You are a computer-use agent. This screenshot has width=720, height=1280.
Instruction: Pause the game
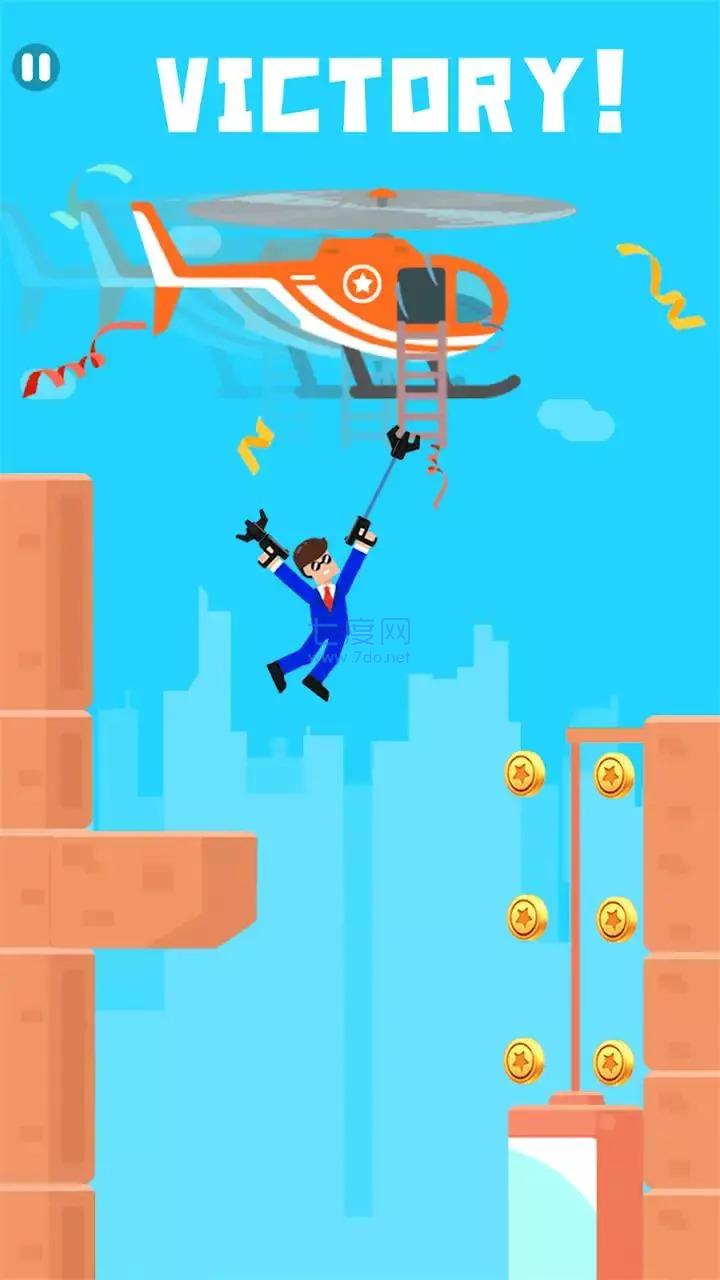click(36, 67)
